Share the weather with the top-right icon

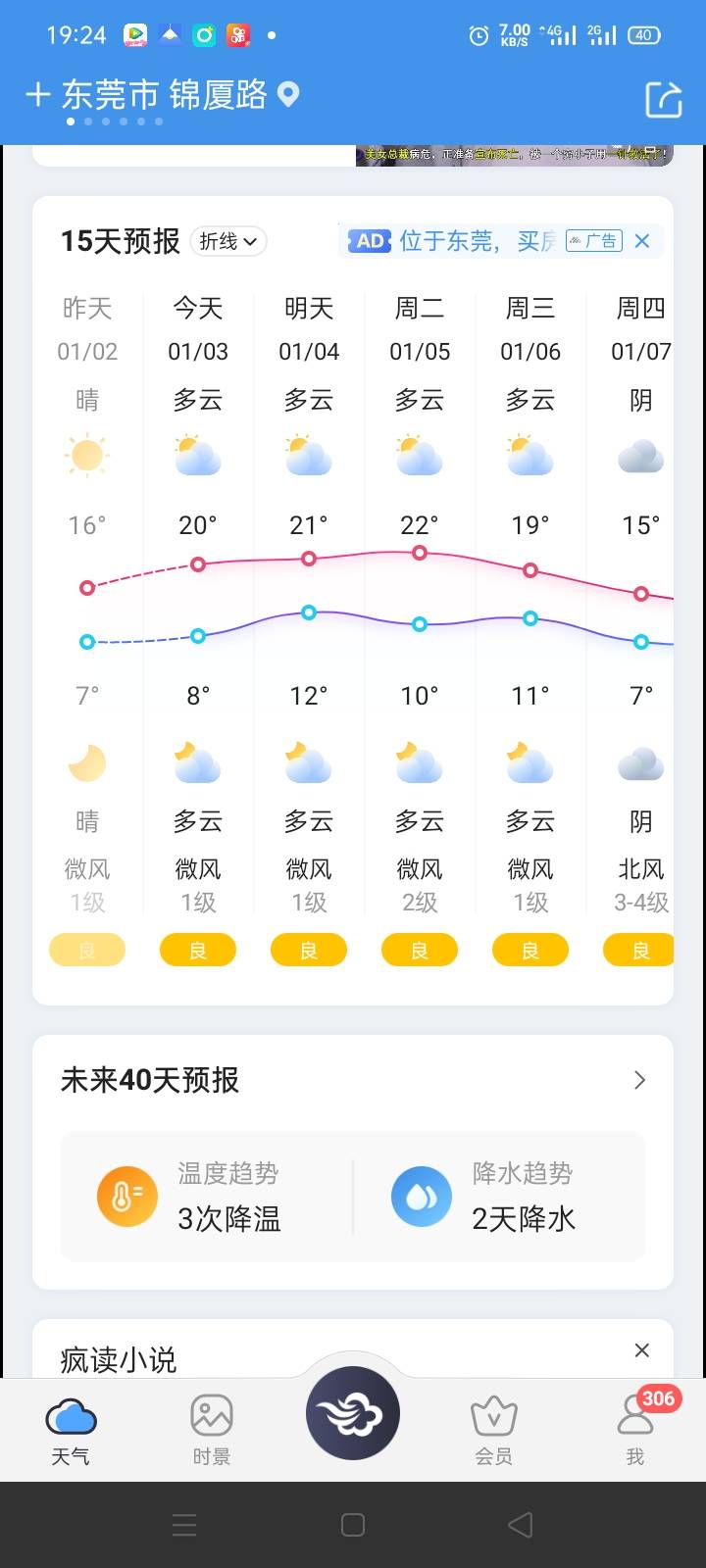(x=663, y=99)
